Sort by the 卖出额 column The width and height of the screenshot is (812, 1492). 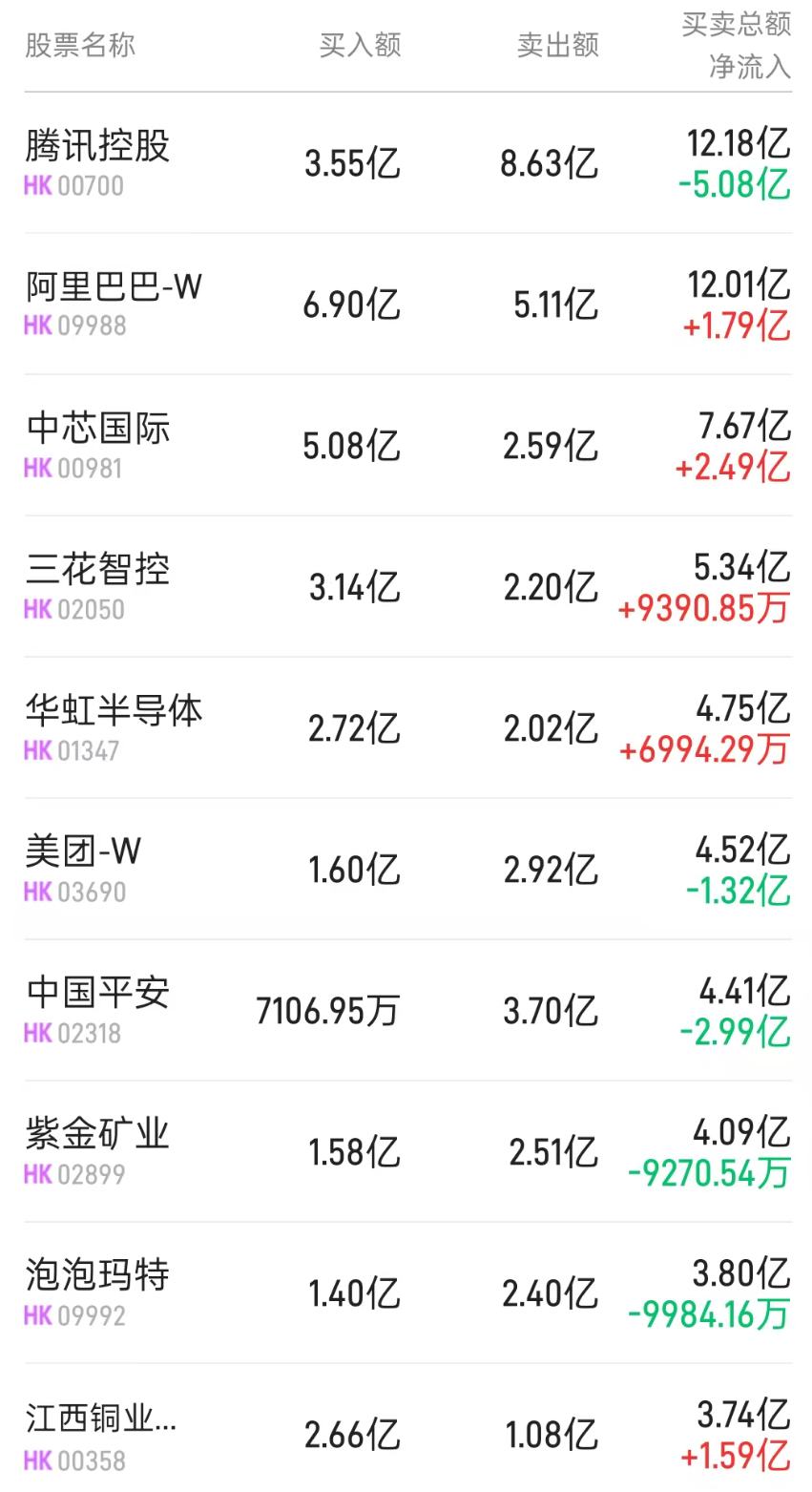558,42
